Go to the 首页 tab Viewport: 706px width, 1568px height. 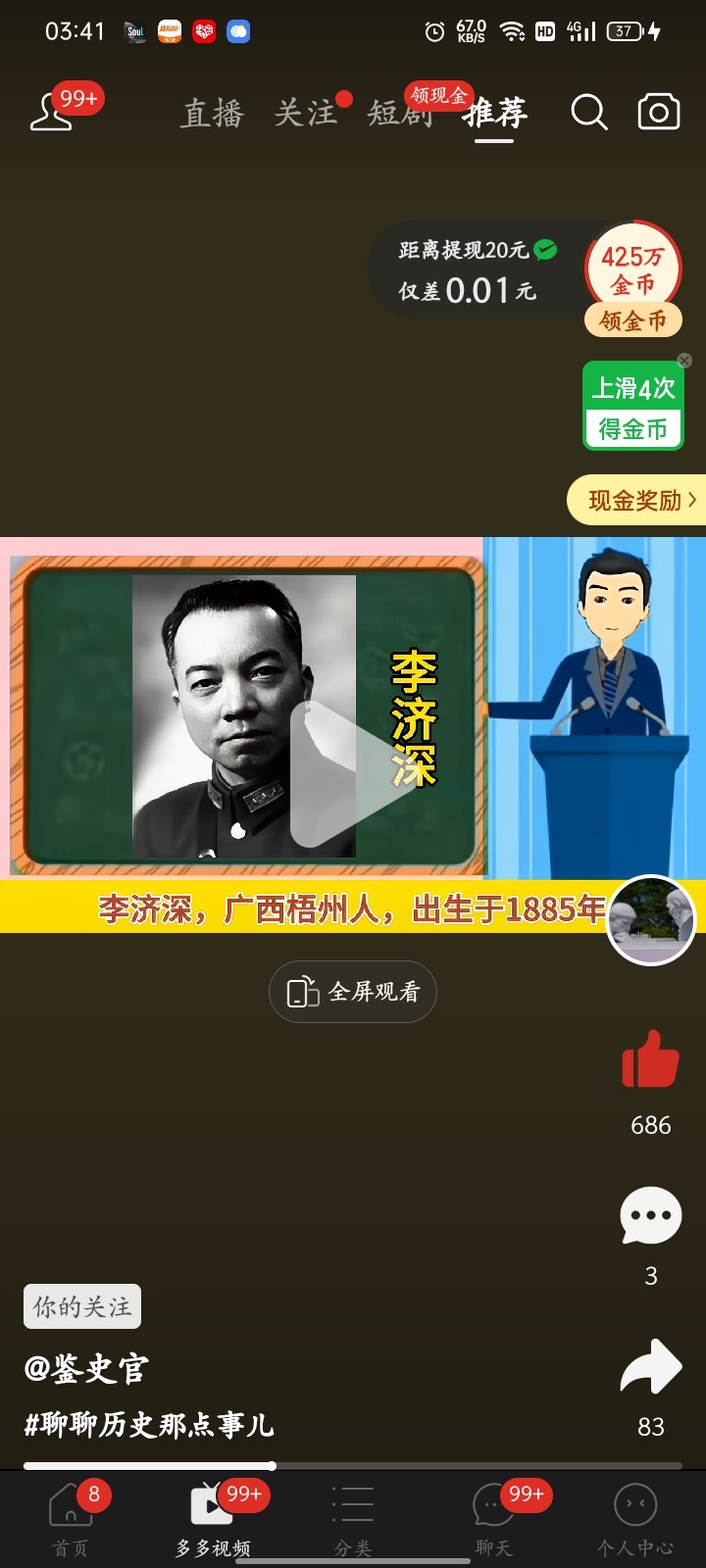(71, 1519)
